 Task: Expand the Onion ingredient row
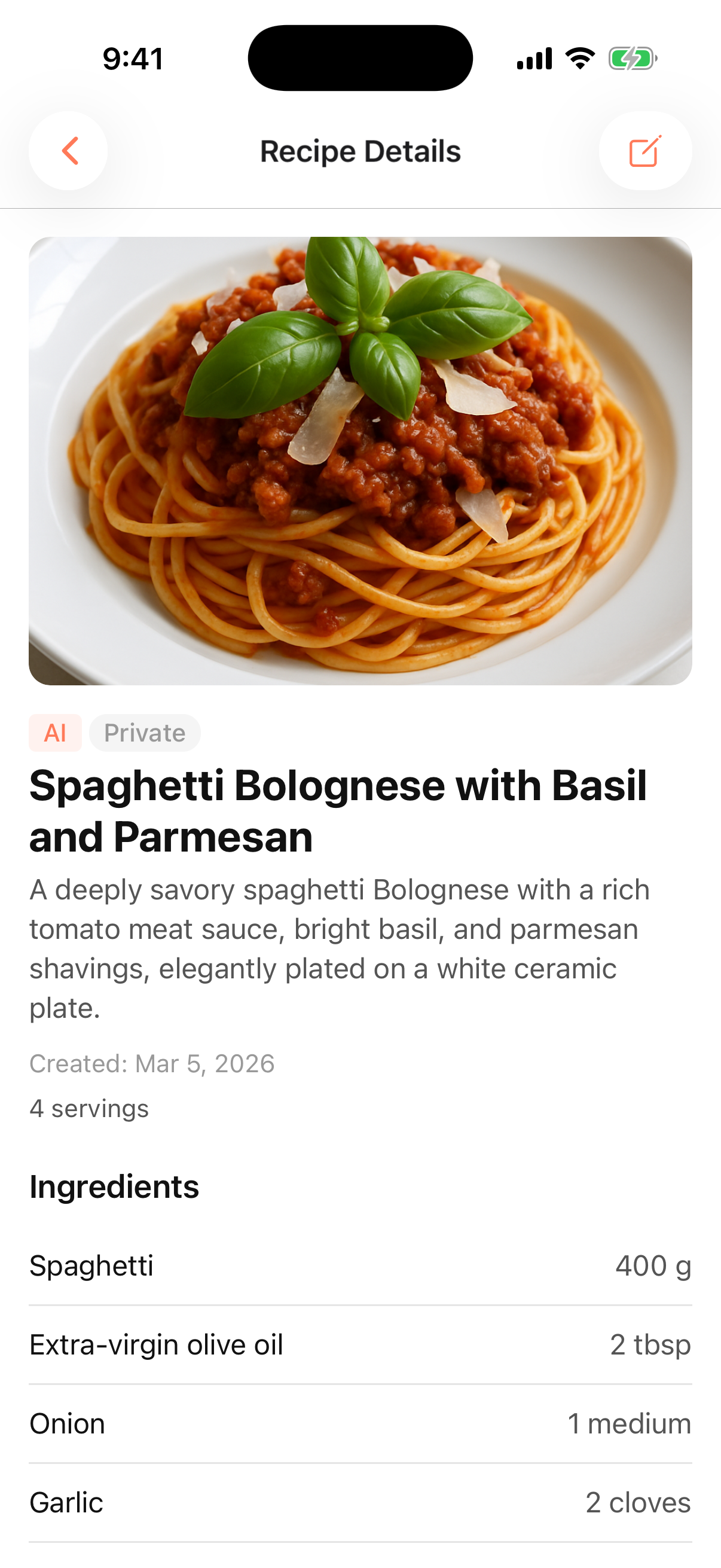point(360,1423)
